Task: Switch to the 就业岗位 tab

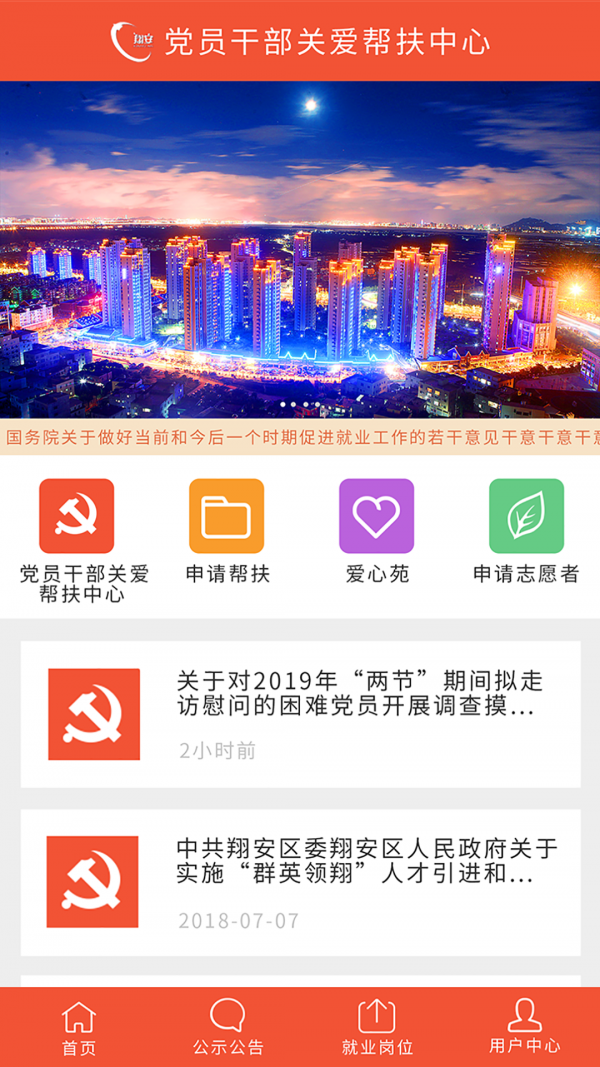Action: (x=377, y=1028)
